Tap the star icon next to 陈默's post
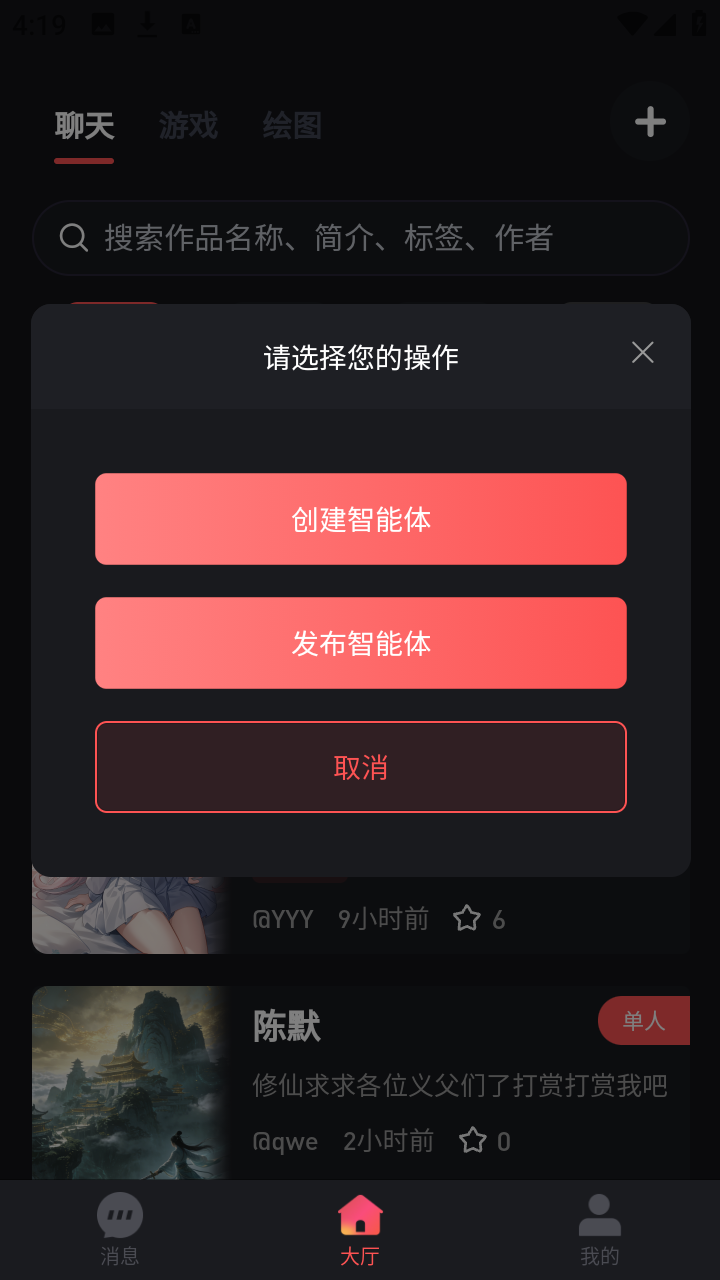The image size is (720, 1280). [x=471, y=1139]
